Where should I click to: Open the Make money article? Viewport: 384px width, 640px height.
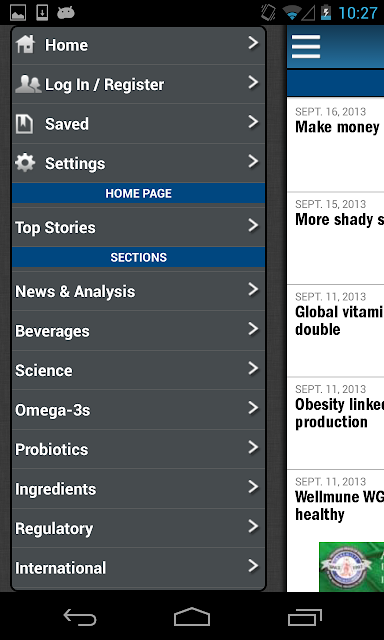[x=335, y=144]
